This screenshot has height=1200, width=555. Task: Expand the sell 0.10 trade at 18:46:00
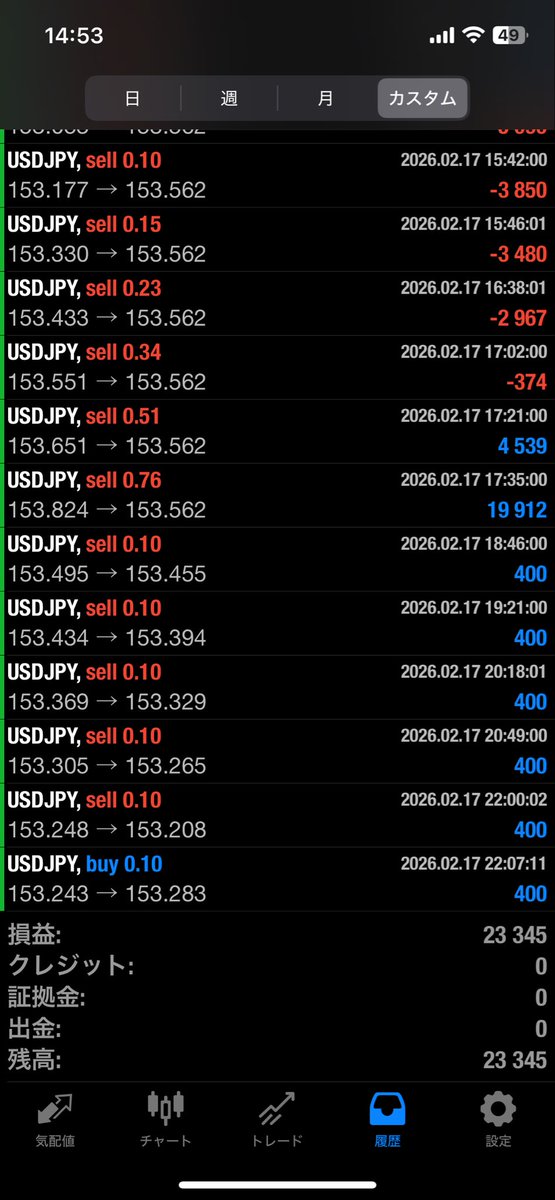point(277,560)
